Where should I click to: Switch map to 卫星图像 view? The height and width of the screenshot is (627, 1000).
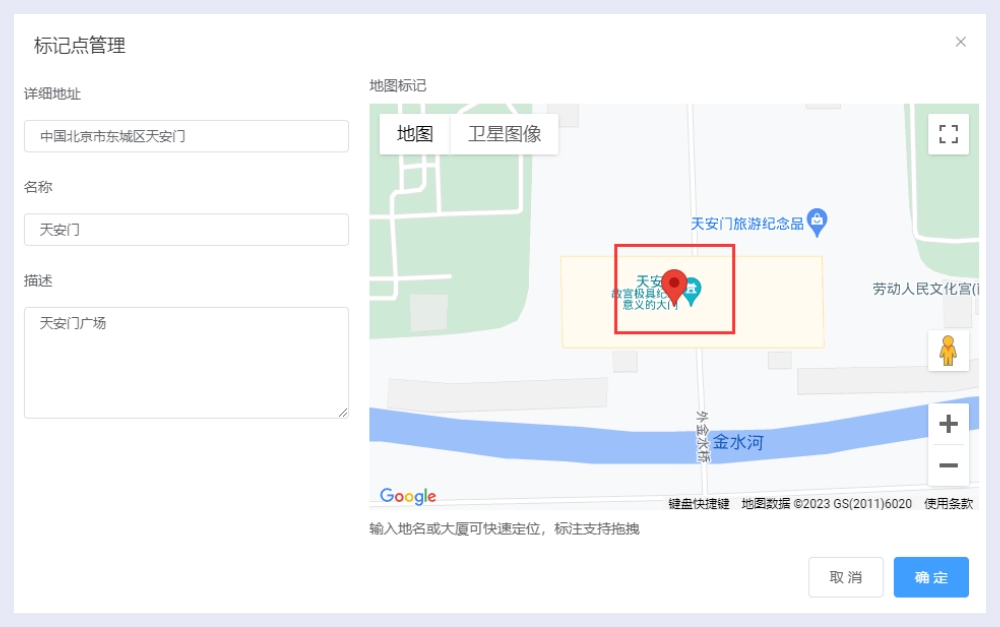[x=505, y=134]
